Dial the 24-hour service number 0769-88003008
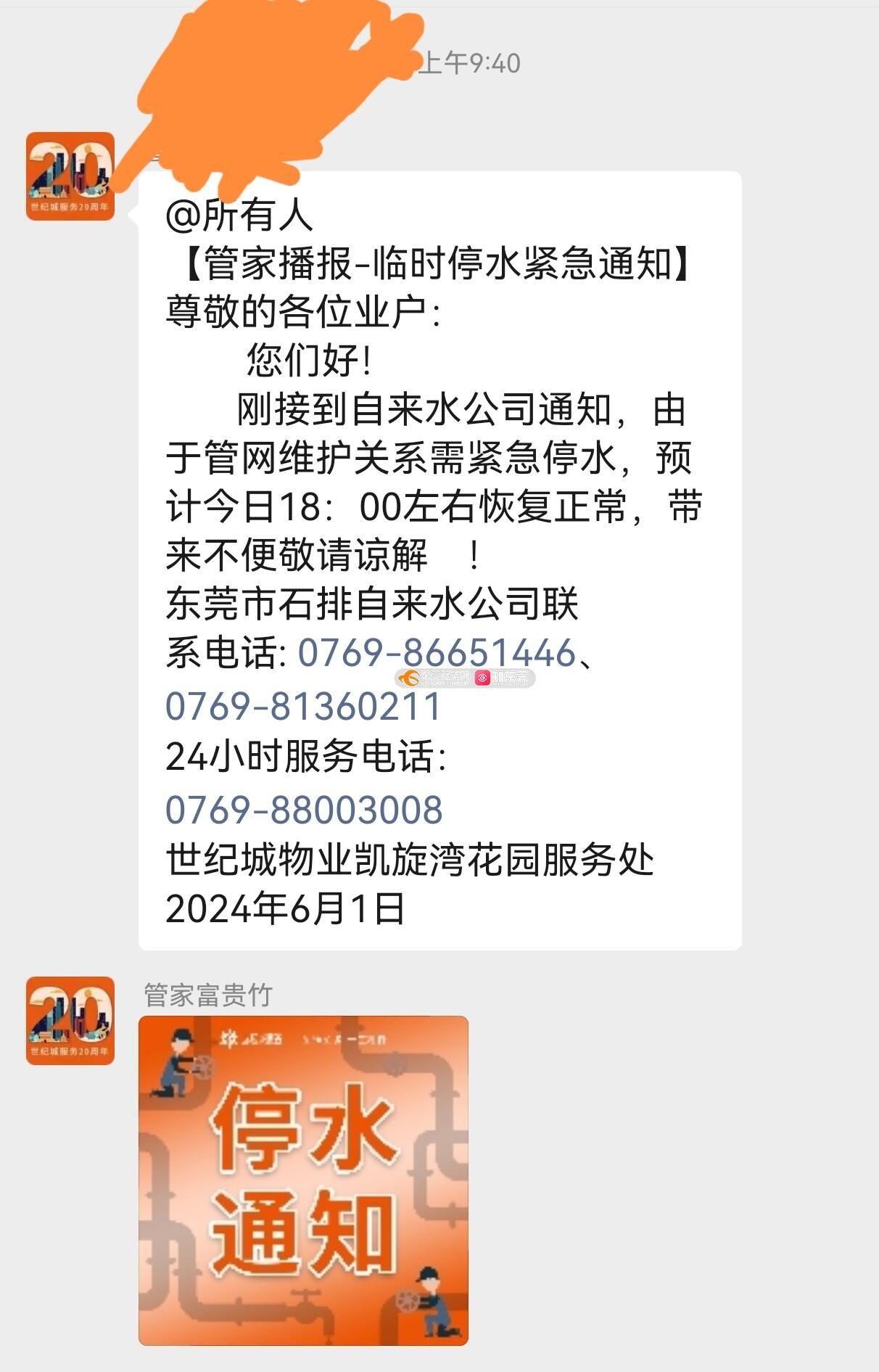Image resolution: width=879 pixels, height=1372 pixels. pos(303,810)
